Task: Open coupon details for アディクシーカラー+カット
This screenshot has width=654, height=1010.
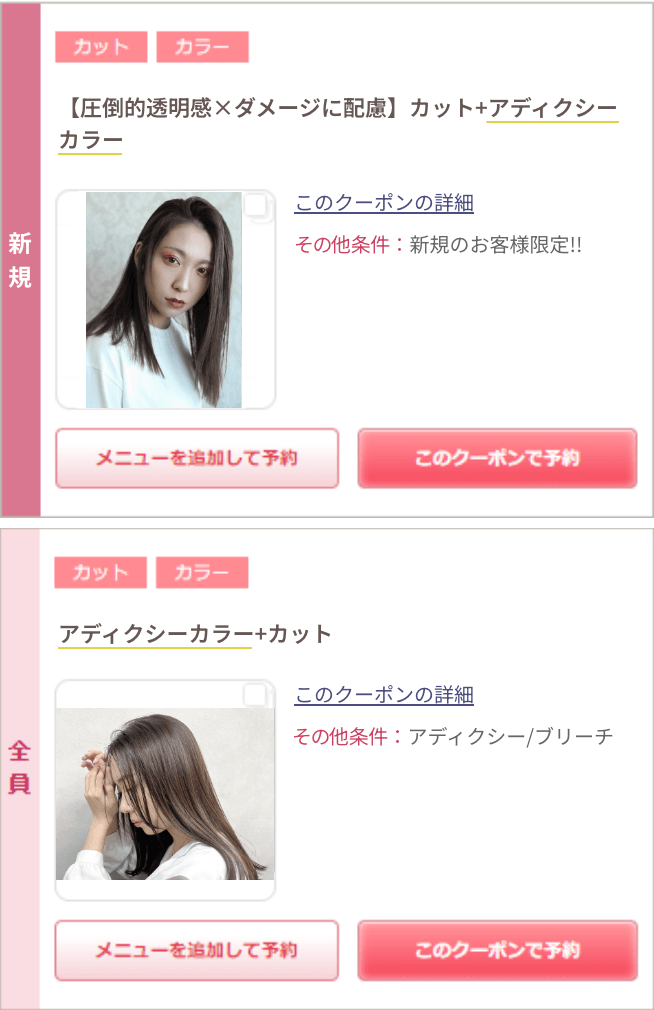Action: (384, 695)
